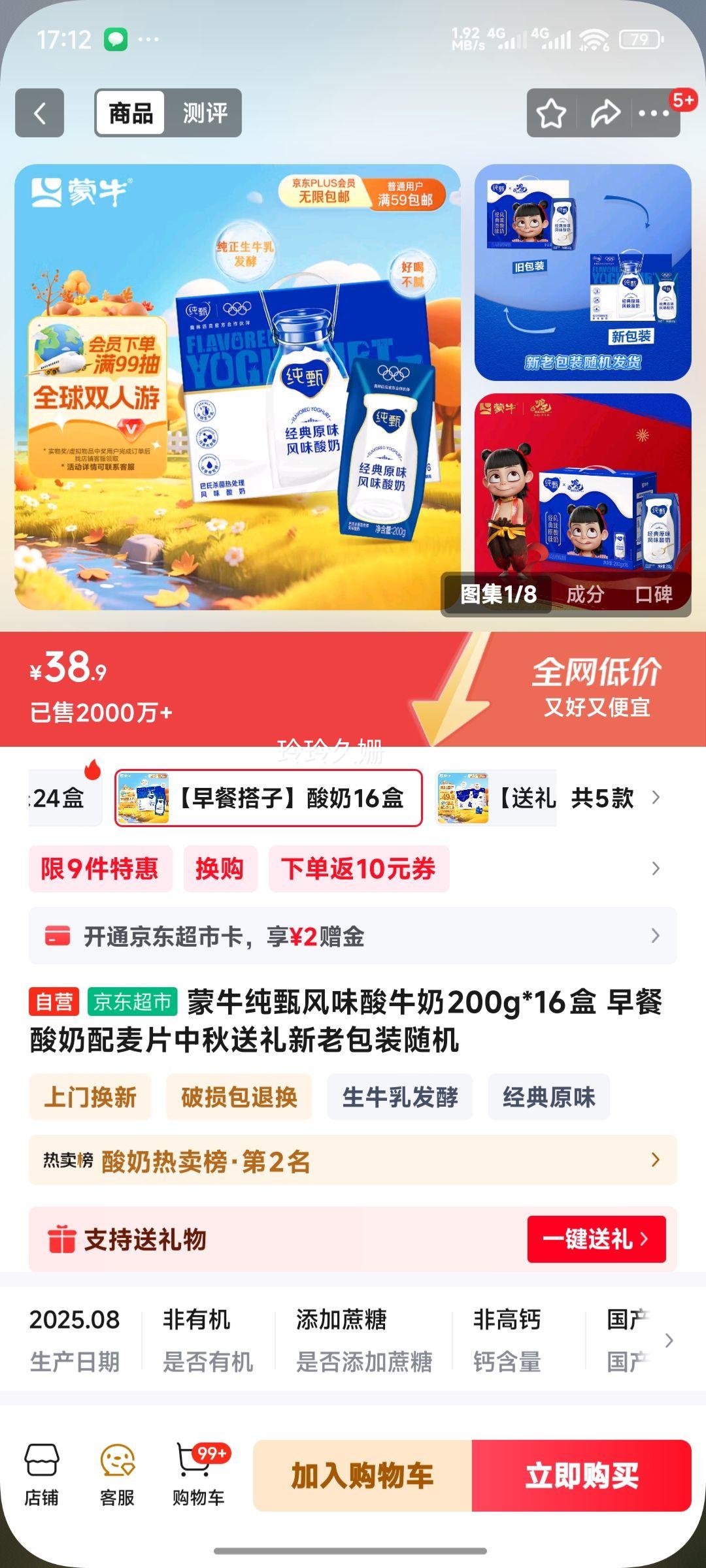Switch to the 测评 tab

coord(205,113)
